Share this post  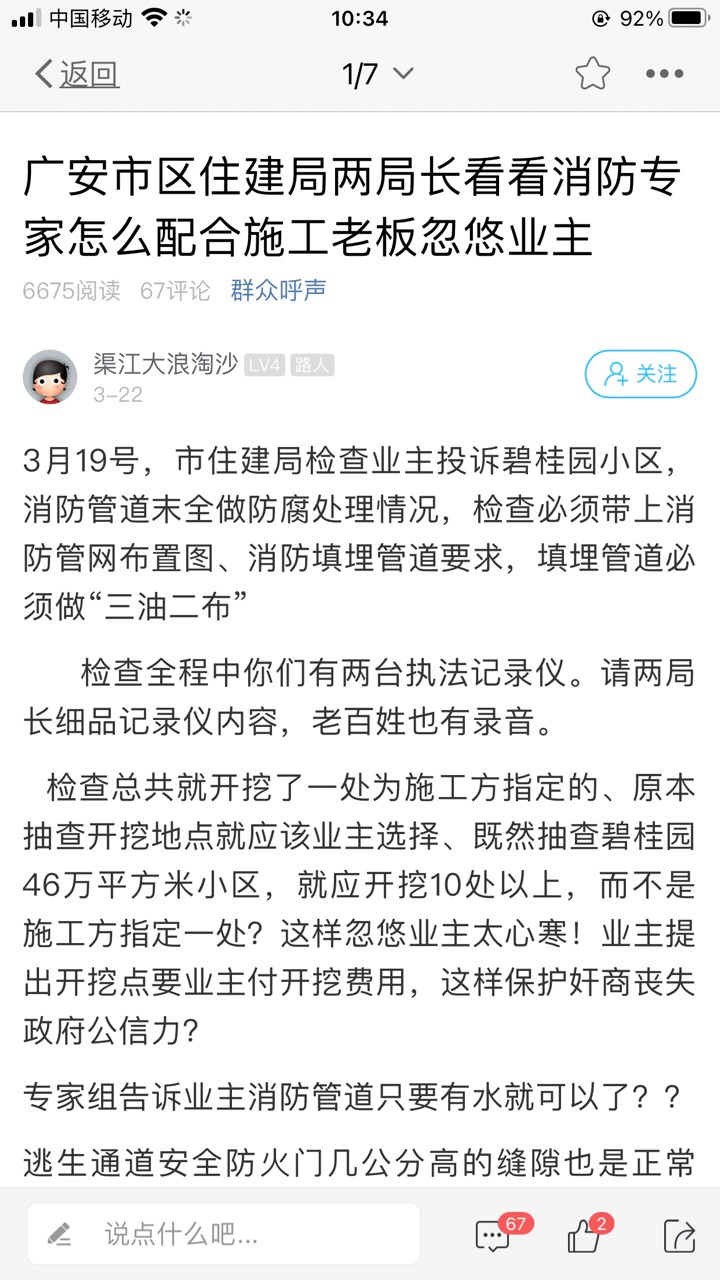pyautogui.click(x=678, y=1236)
